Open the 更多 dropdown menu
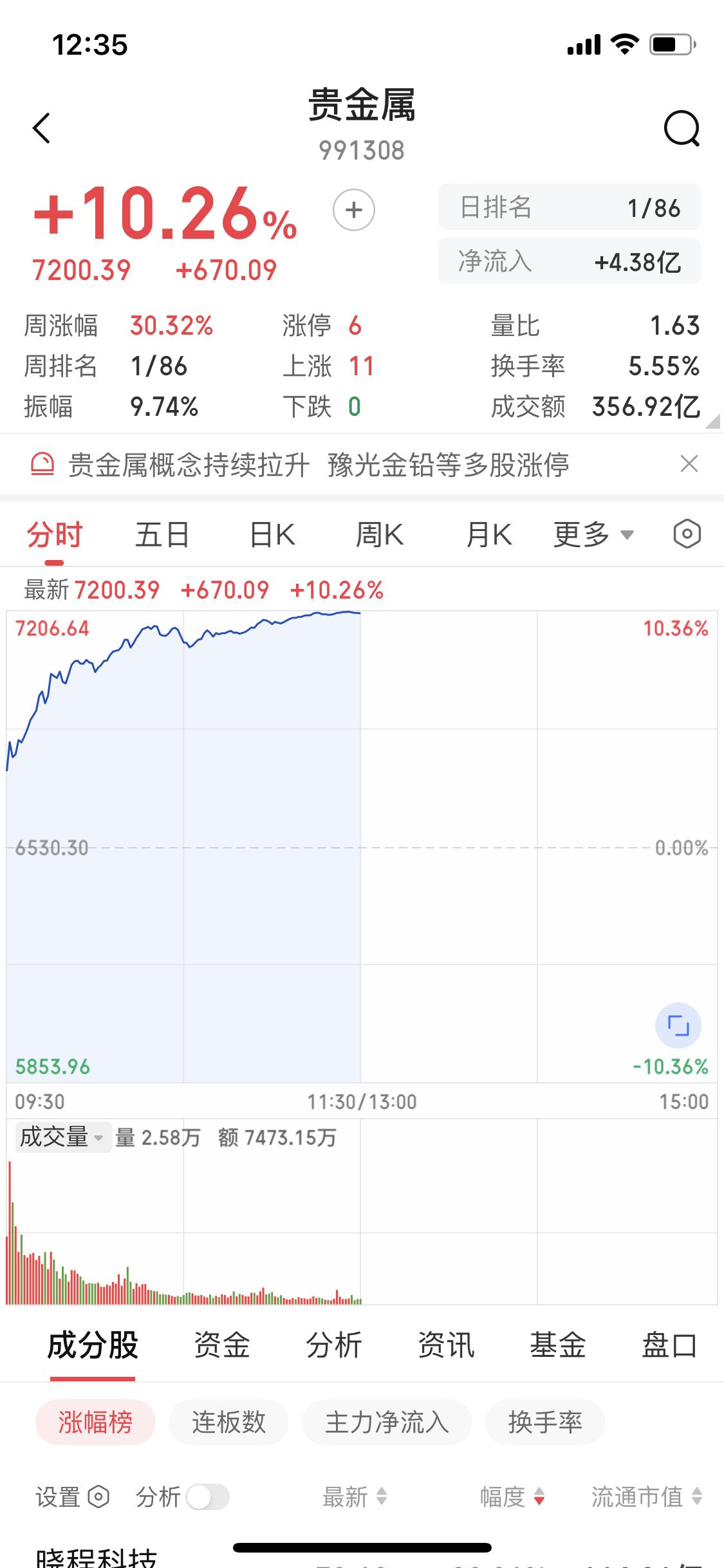The image size is (724, 1568). click(x=589, y=534)
